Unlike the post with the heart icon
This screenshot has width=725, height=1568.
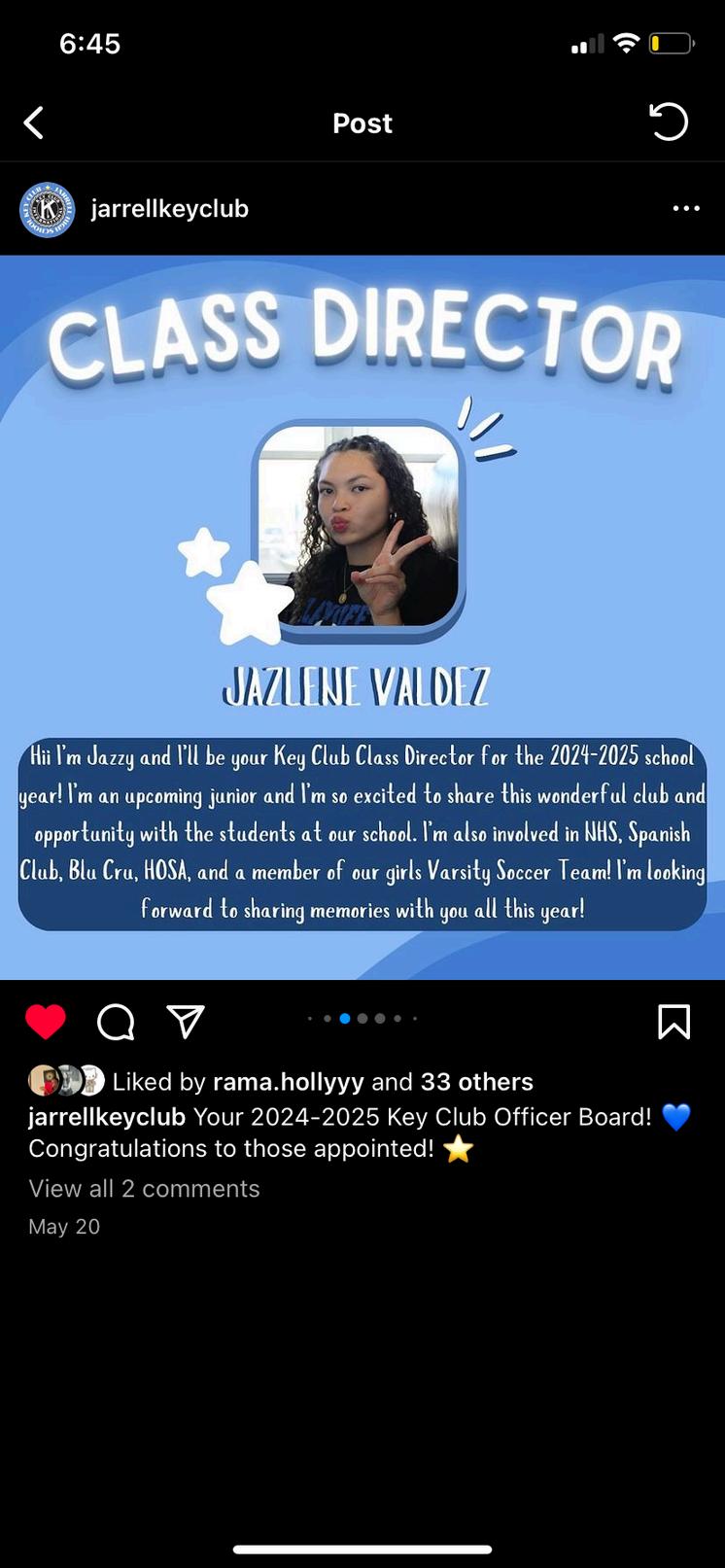point(46,1022)
